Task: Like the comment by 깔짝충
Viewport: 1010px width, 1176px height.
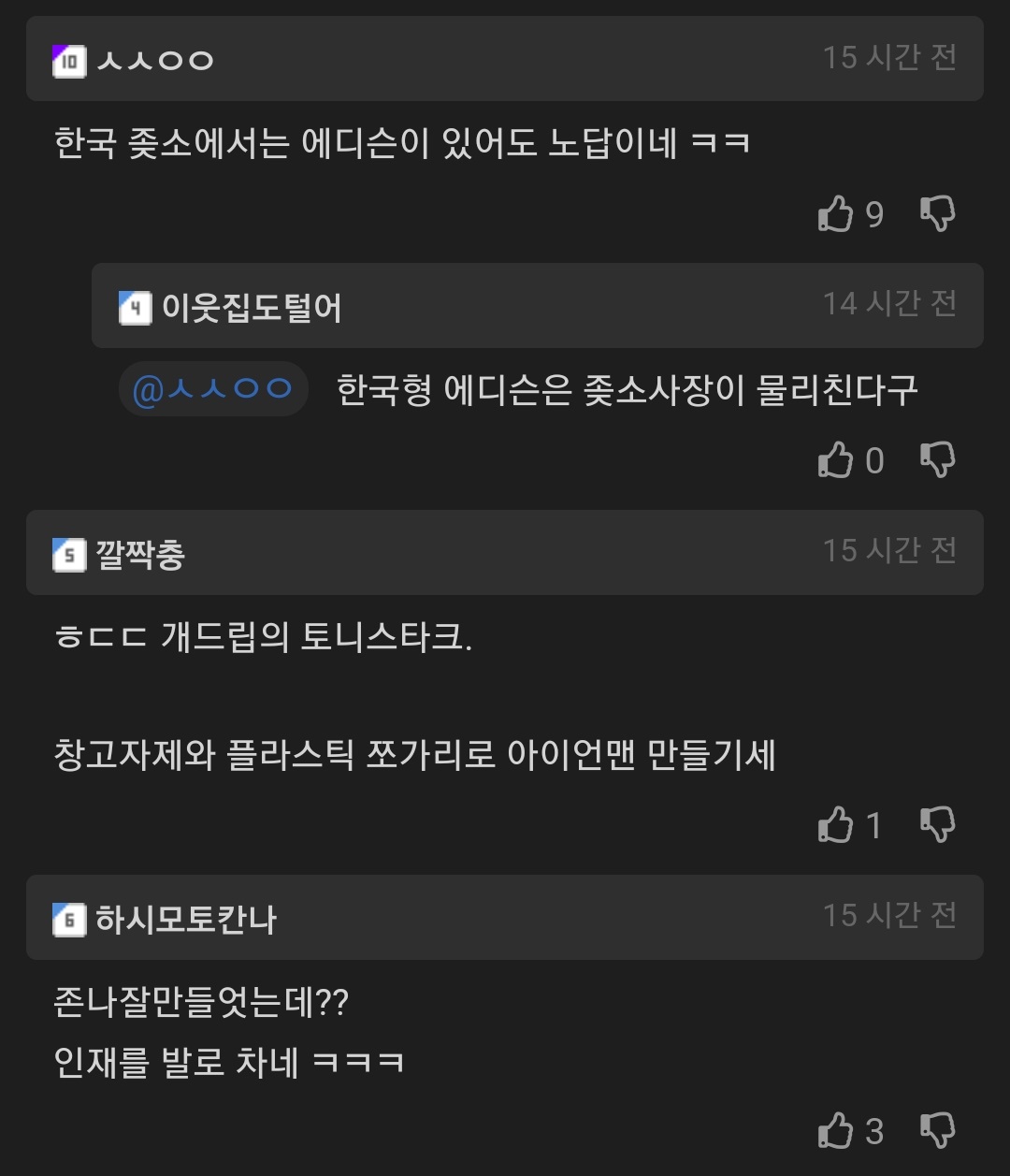Action: (x=836, y=825)
